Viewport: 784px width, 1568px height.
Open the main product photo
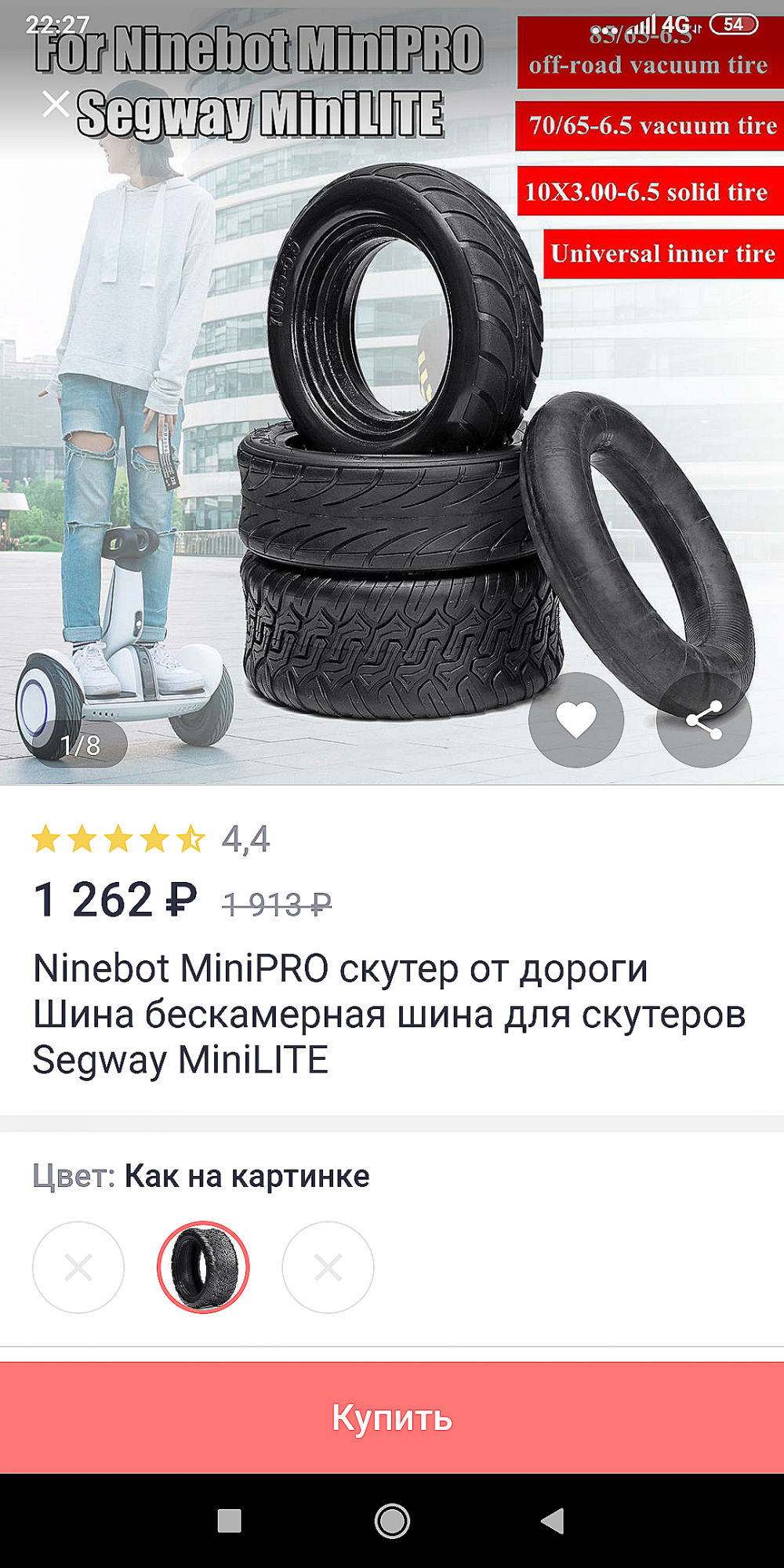pos(392,392)
